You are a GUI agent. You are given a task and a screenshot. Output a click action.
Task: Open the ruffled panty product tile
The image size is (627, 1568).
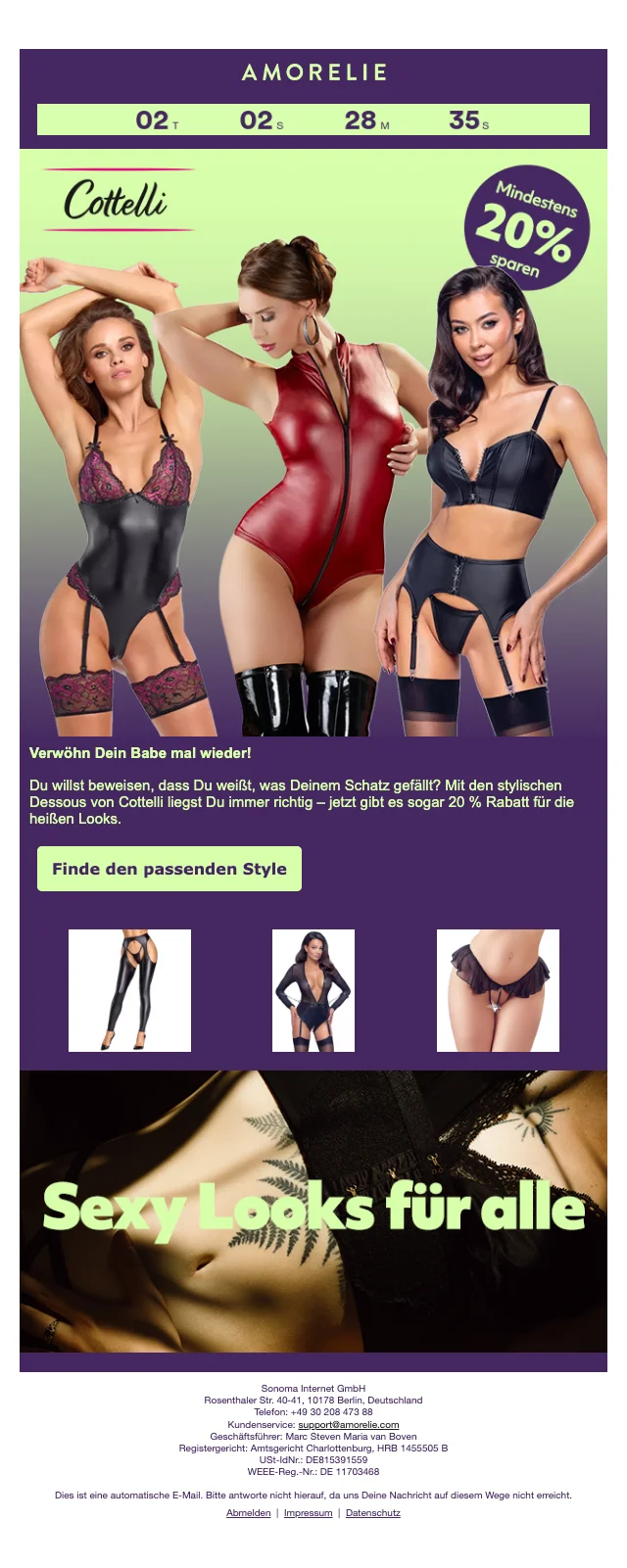point(498,990)
